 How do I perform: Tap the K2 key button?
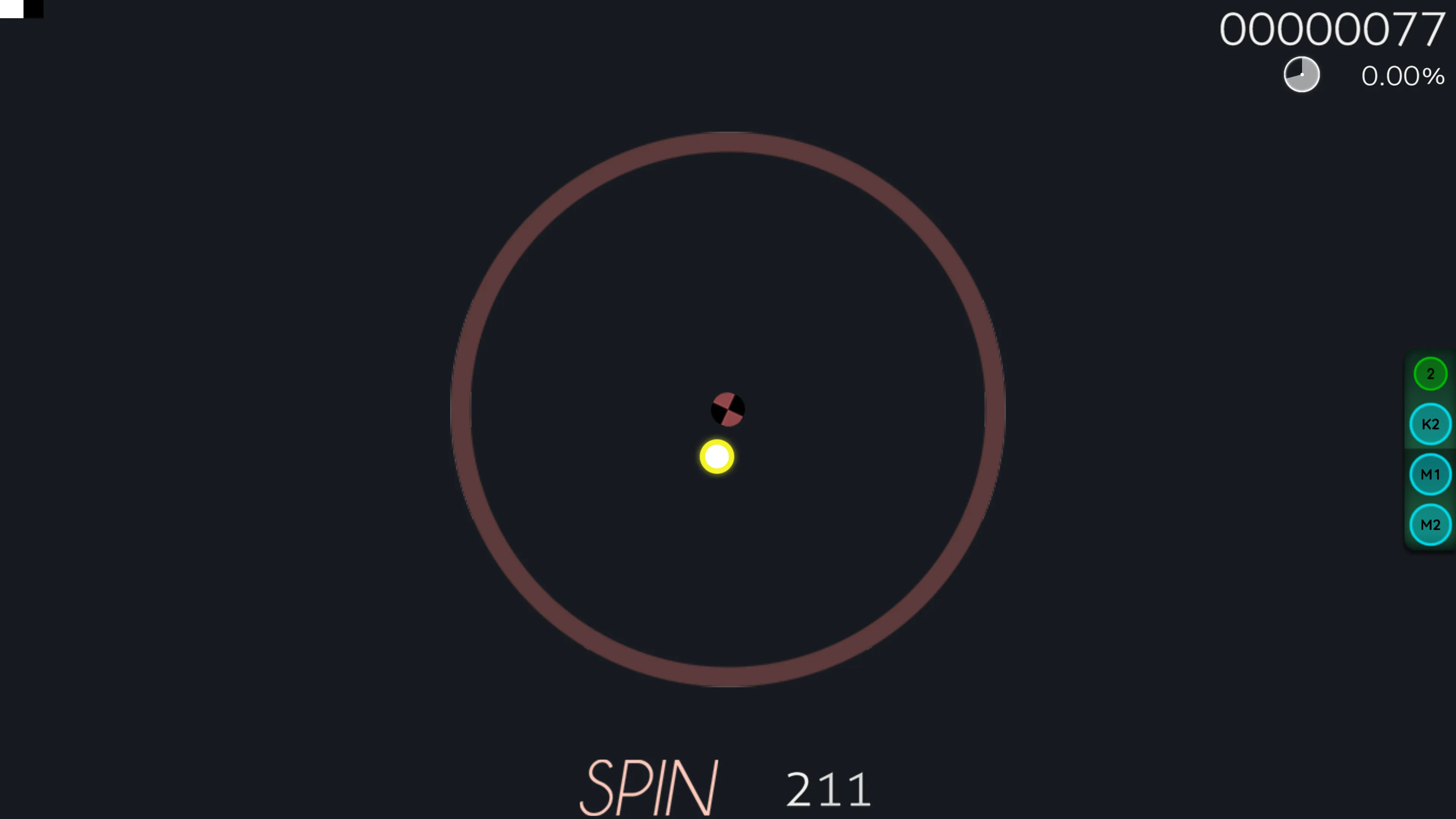(1430, 424)
